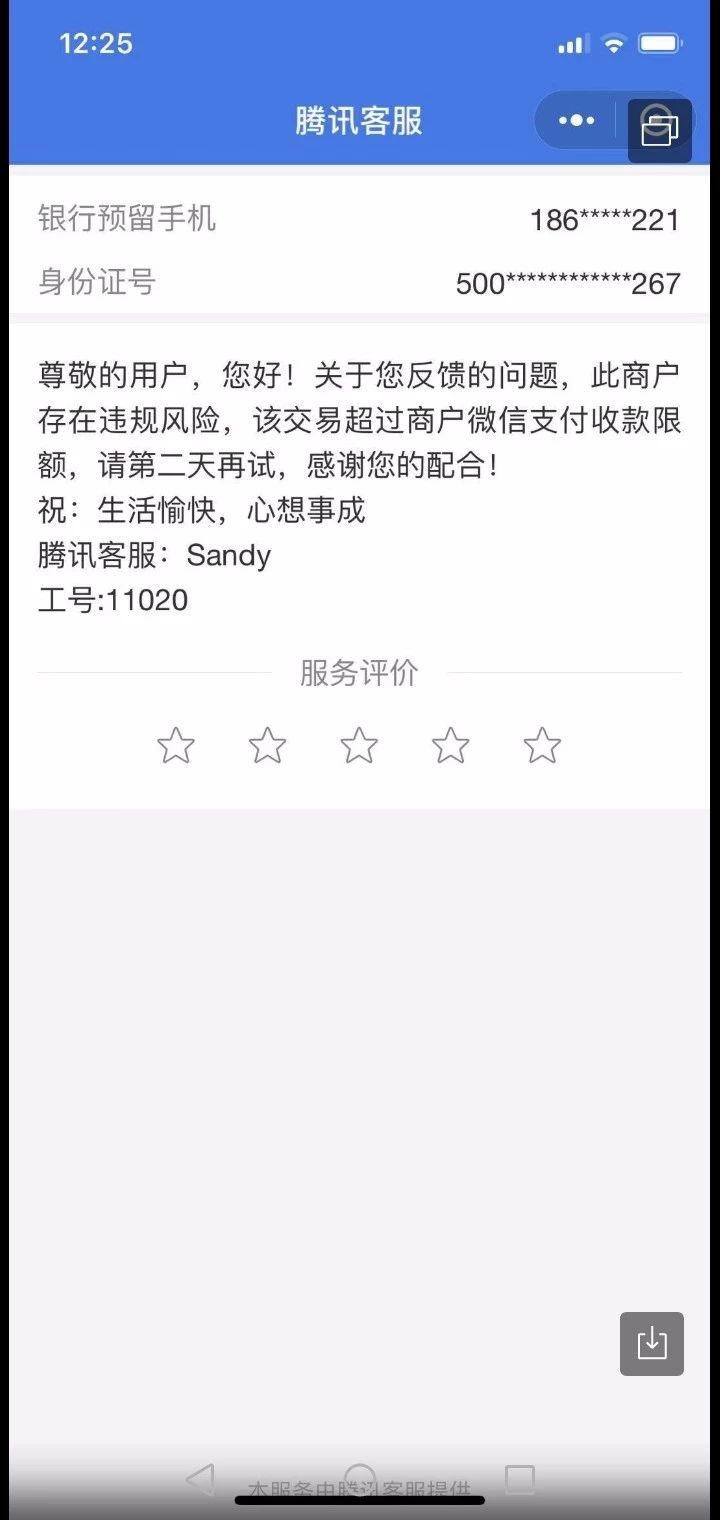Choose a four-star service rating
Viewport: 720px width, 1520px height.
450,745
